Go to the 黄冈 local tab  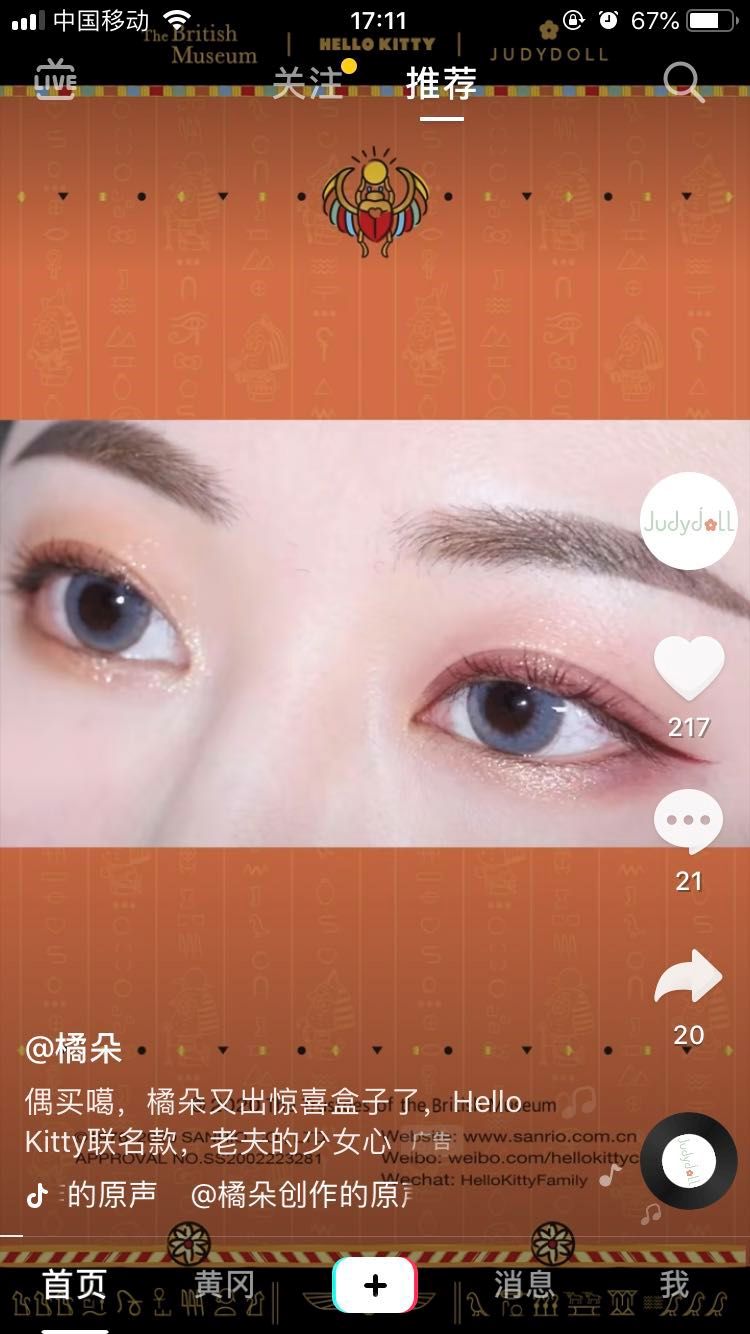pyautogui.click(x=224, y=1285)
